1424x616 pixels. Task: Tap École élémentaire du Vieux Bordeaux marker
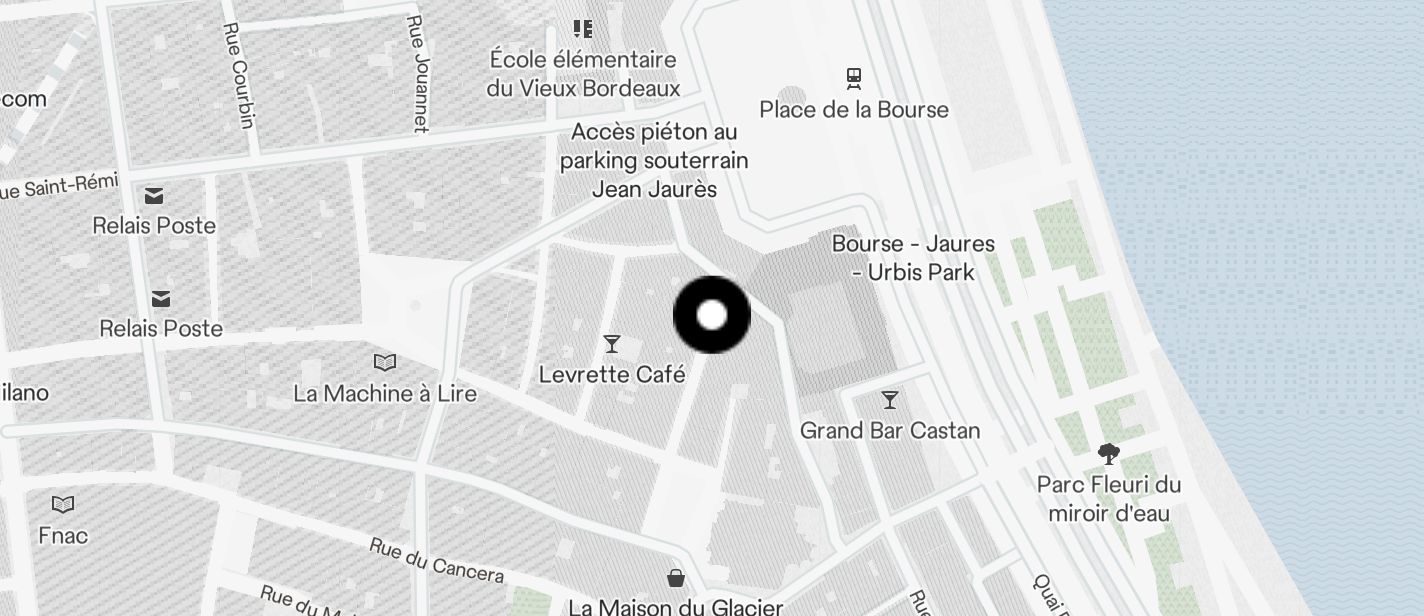(583, 29)
